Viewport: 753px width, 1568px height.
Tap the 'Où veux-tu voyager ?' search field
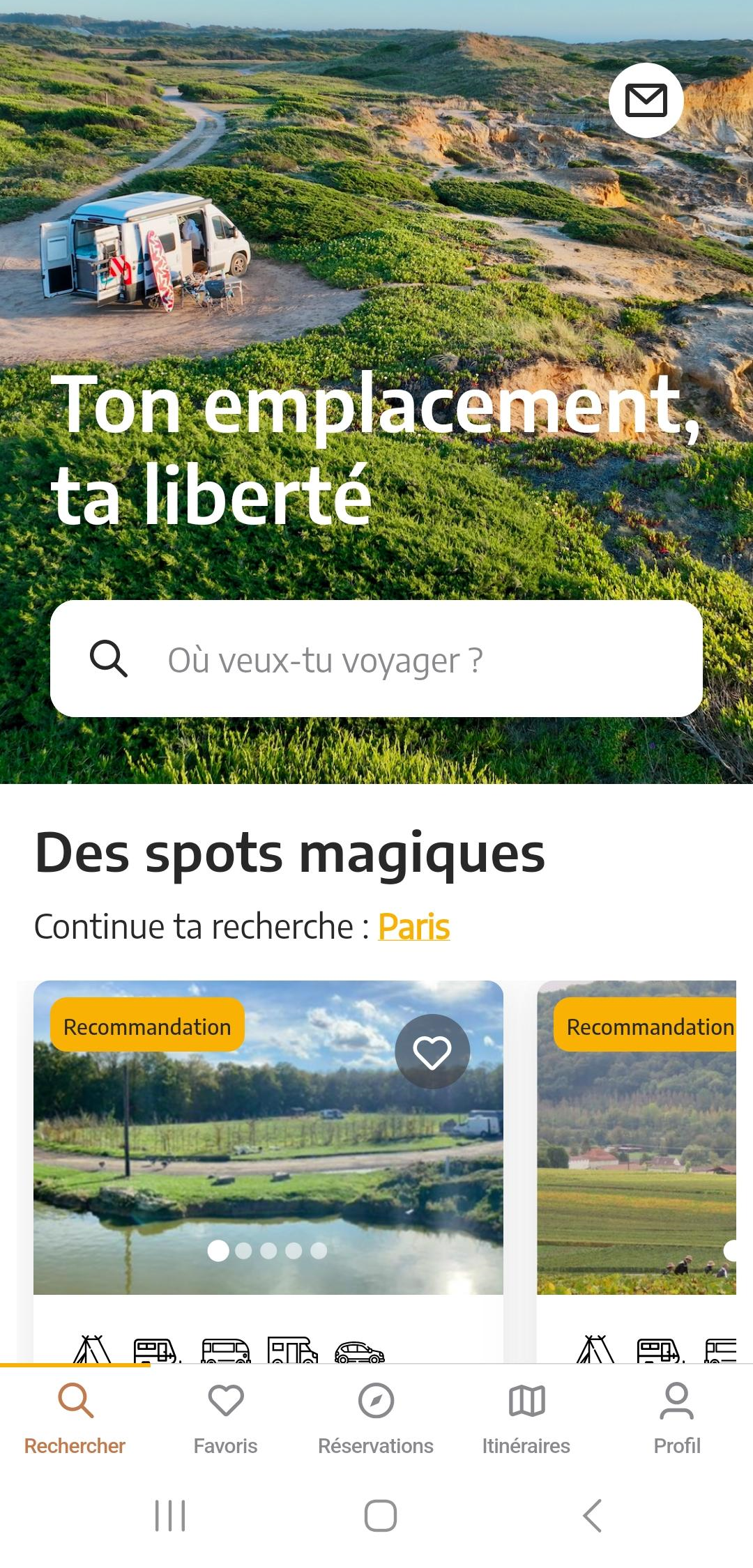376,659
